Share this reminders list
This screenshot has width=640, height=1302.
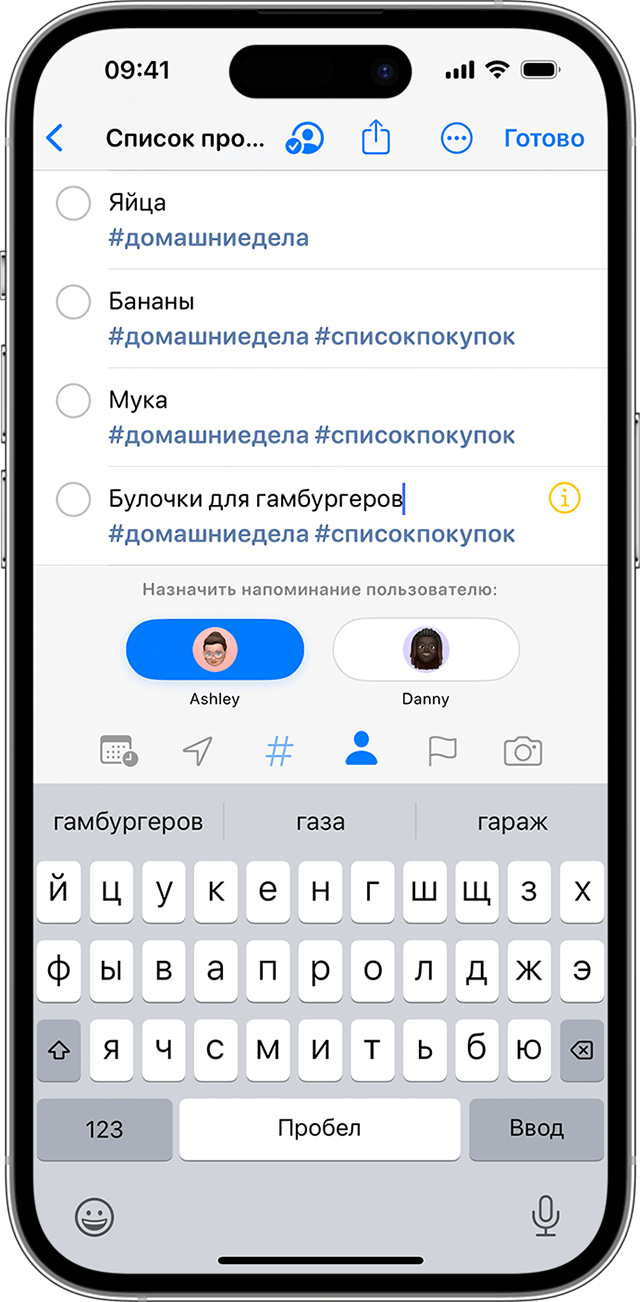pyautogui.click(x=375, y=138)
